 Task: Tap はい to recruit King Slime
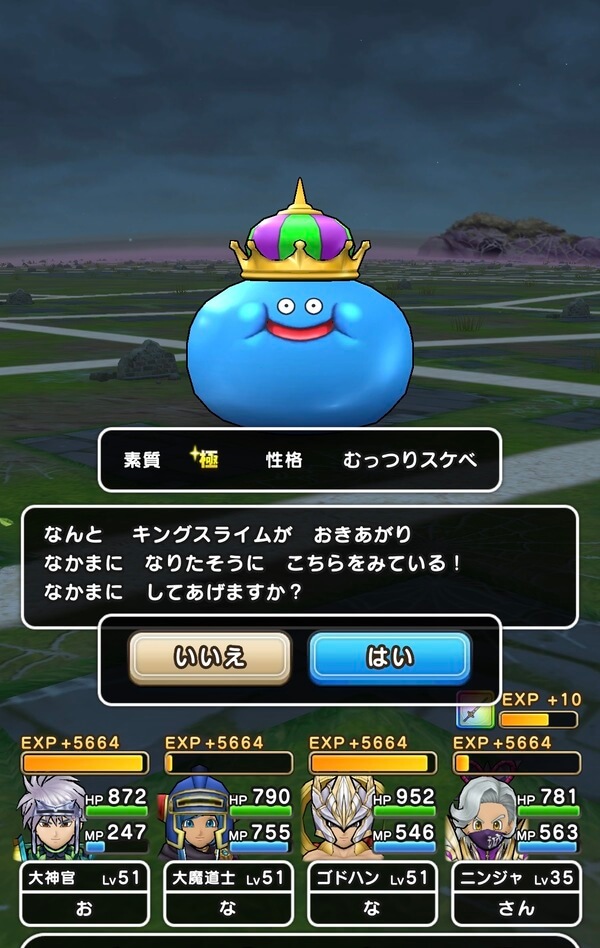tap(389, 658)
